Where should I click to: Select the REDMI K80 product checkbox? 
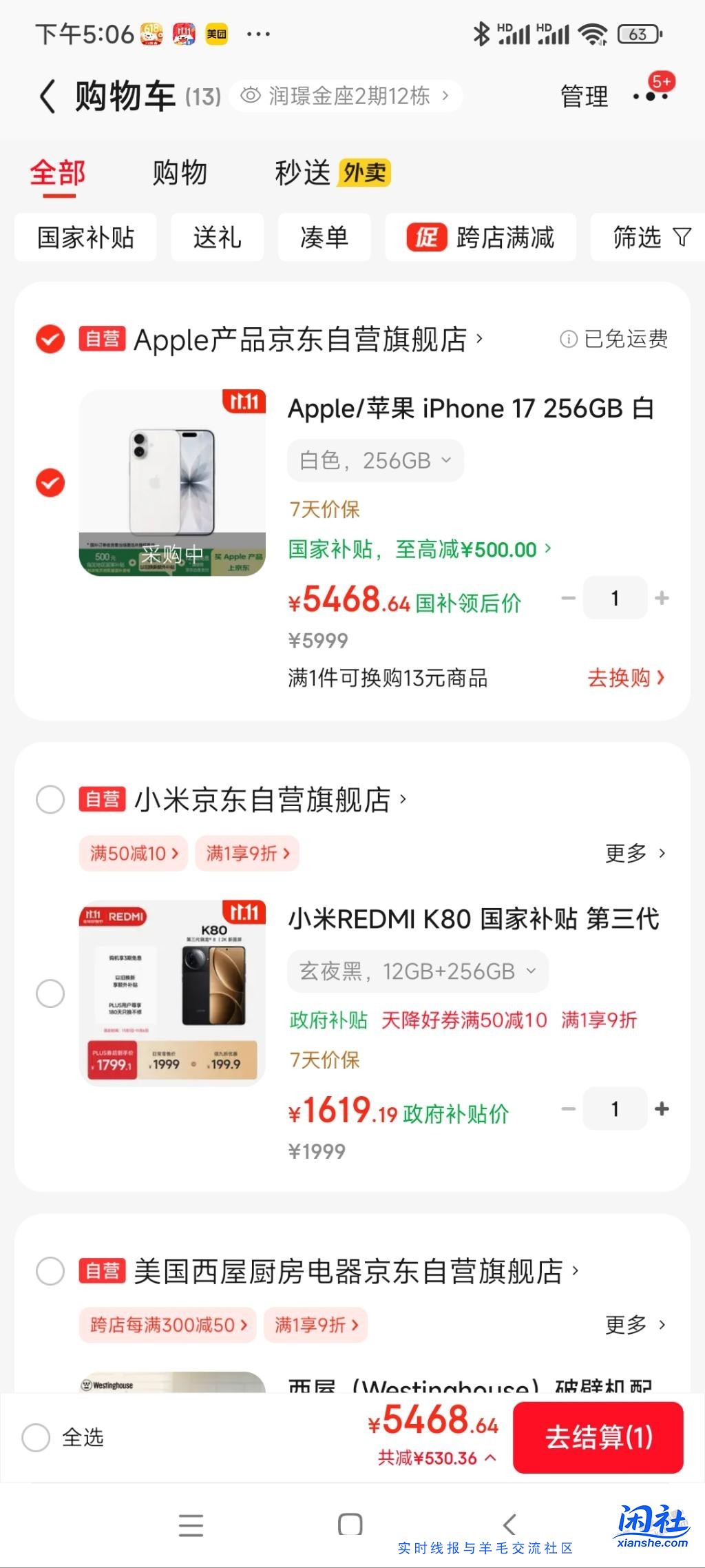(49, 993)
